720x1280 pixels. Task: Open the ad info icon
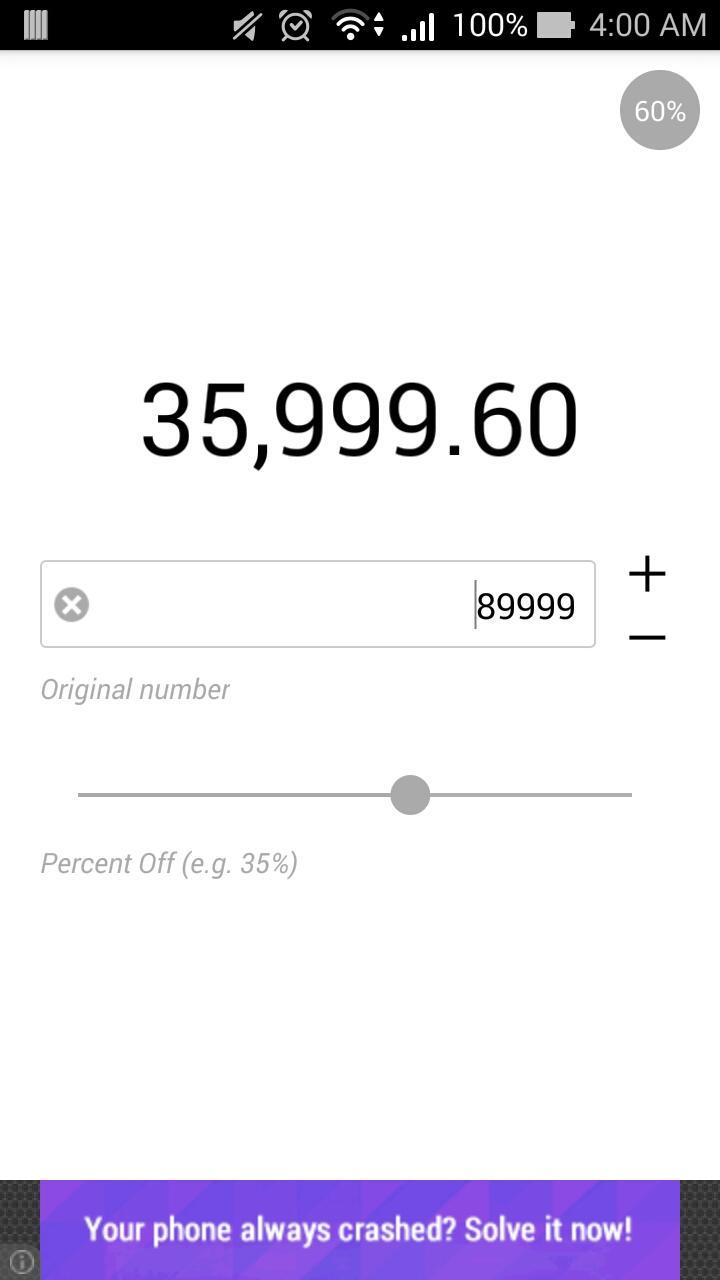(21, 1262)
